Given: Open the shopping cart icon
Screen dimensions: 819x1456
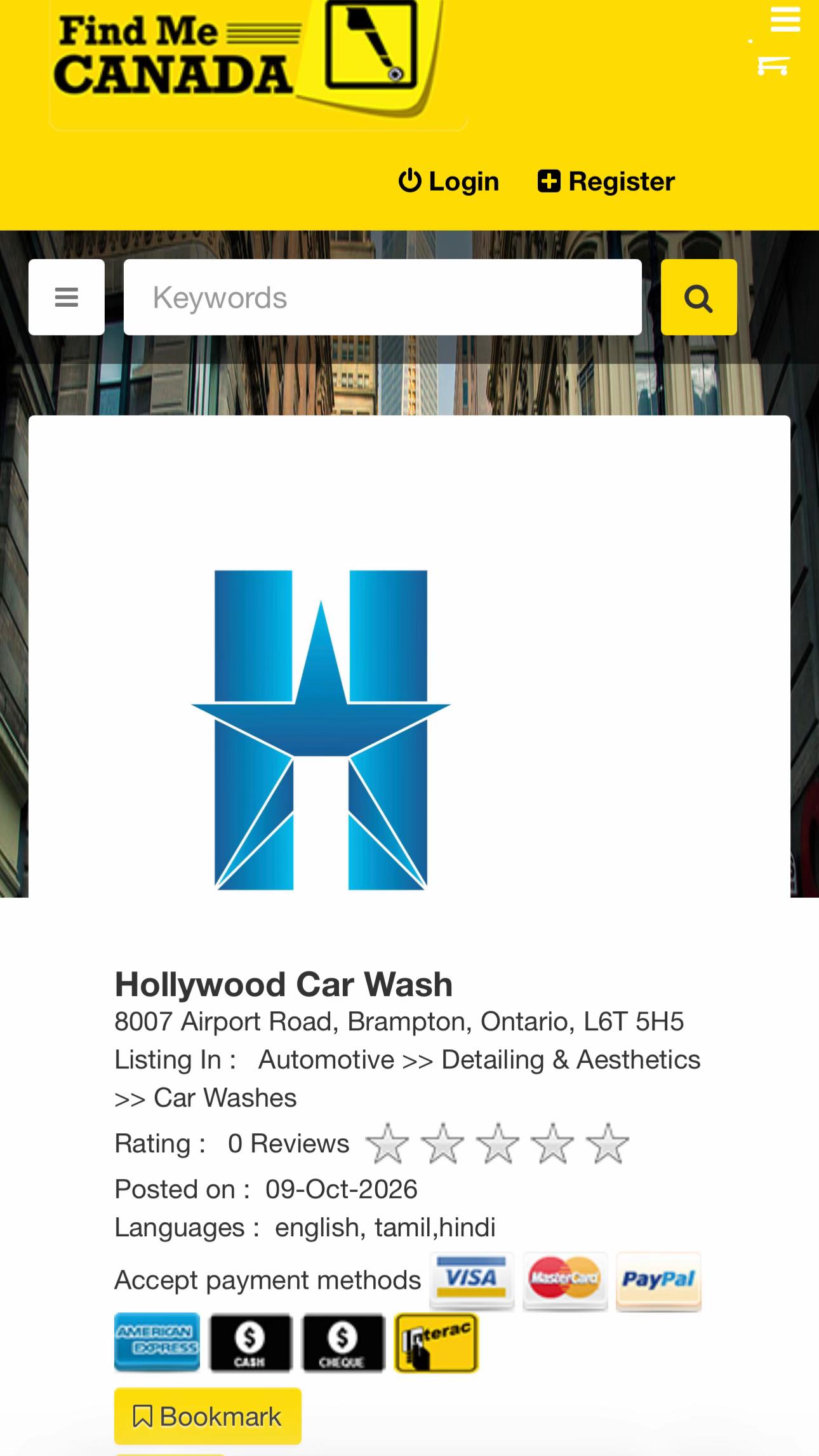Looking at the screenshot, I should point(773,65).
